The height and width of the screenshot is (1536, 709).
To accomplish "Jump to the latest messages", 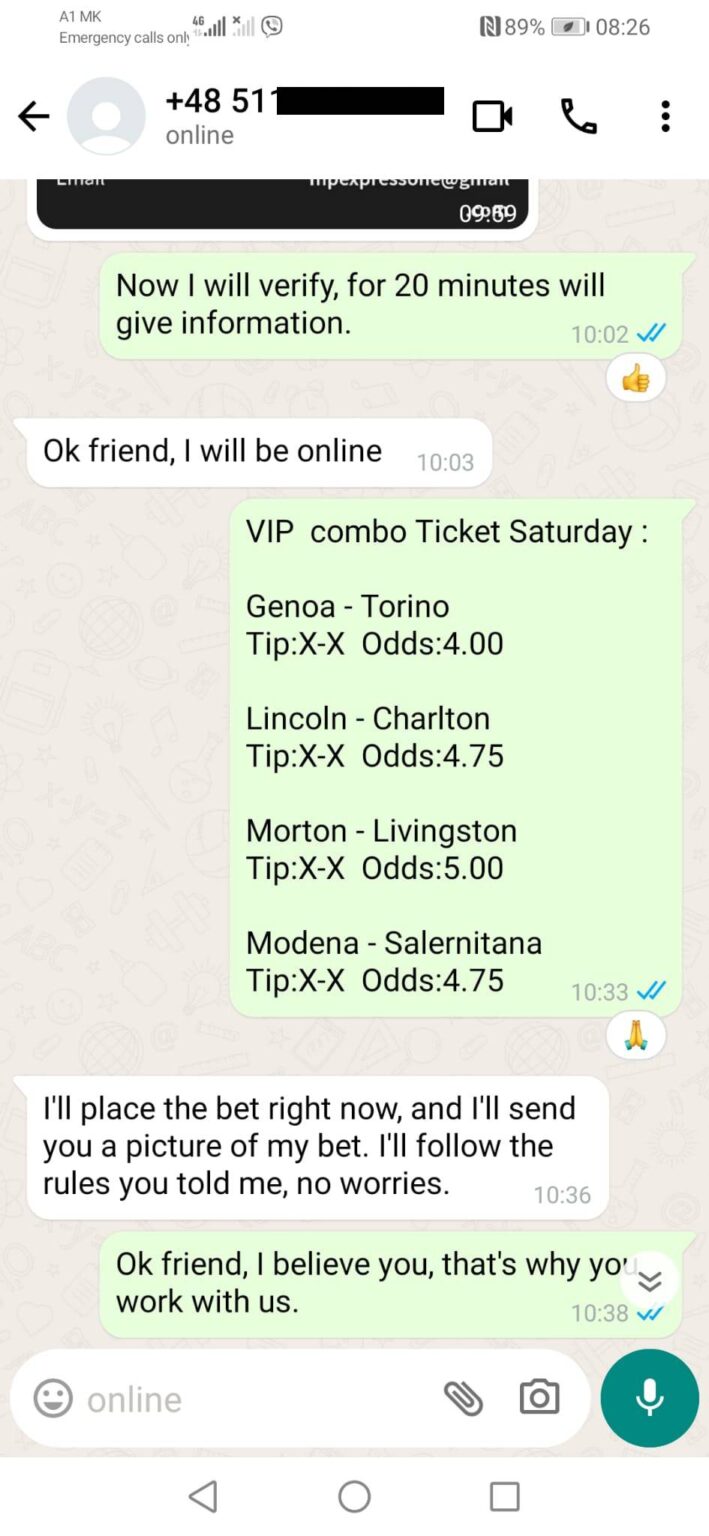I will (650, 1281).
